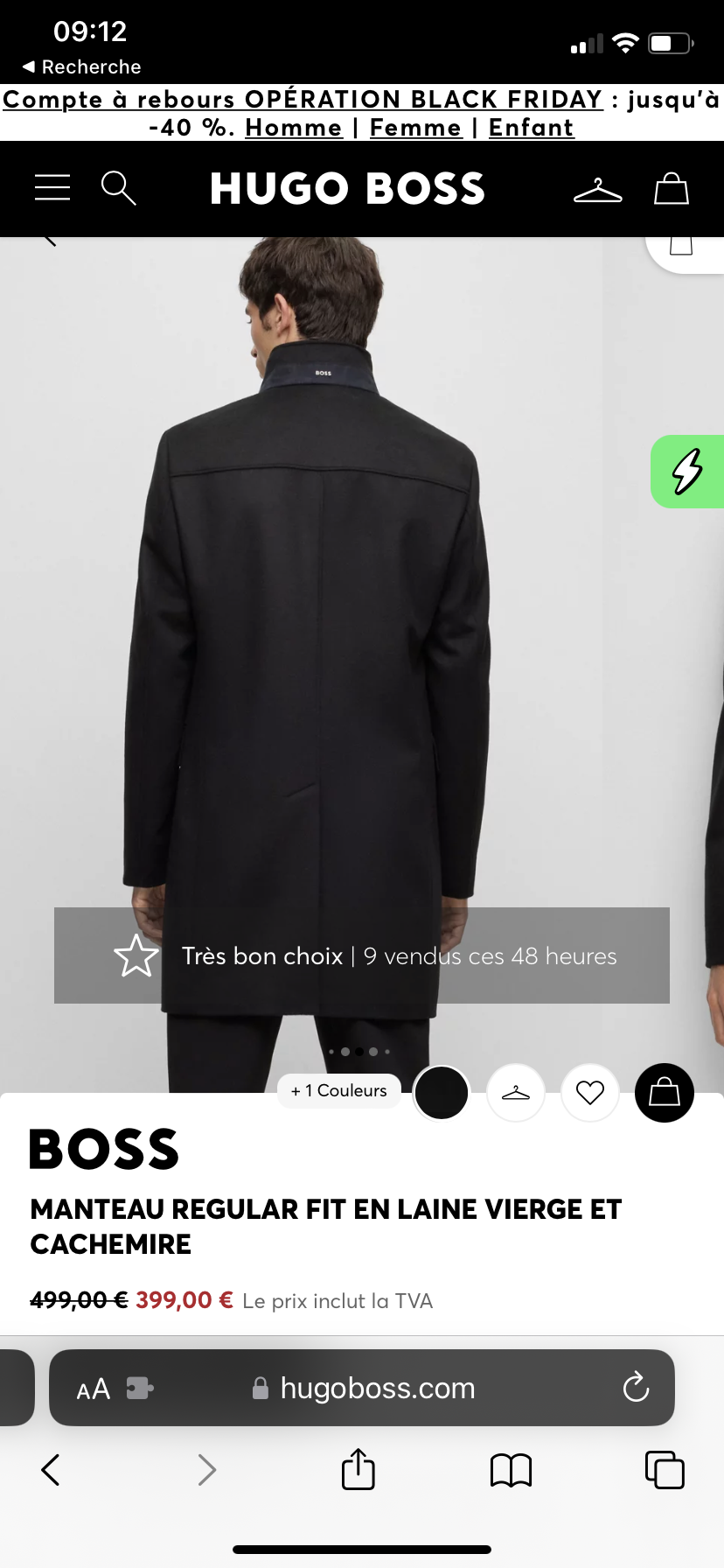Reload the hugoboss.com page
Image resolution: width=724 pixels, height=1568 pixels.
[636, 1388]
